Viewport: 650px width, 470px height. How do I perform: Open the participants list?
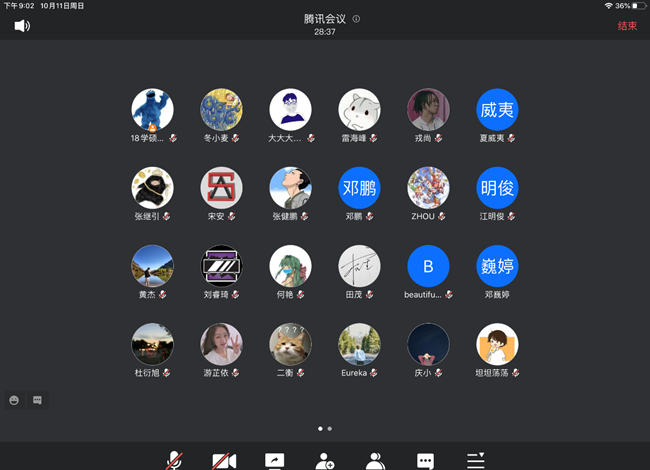tap(375, 460)
